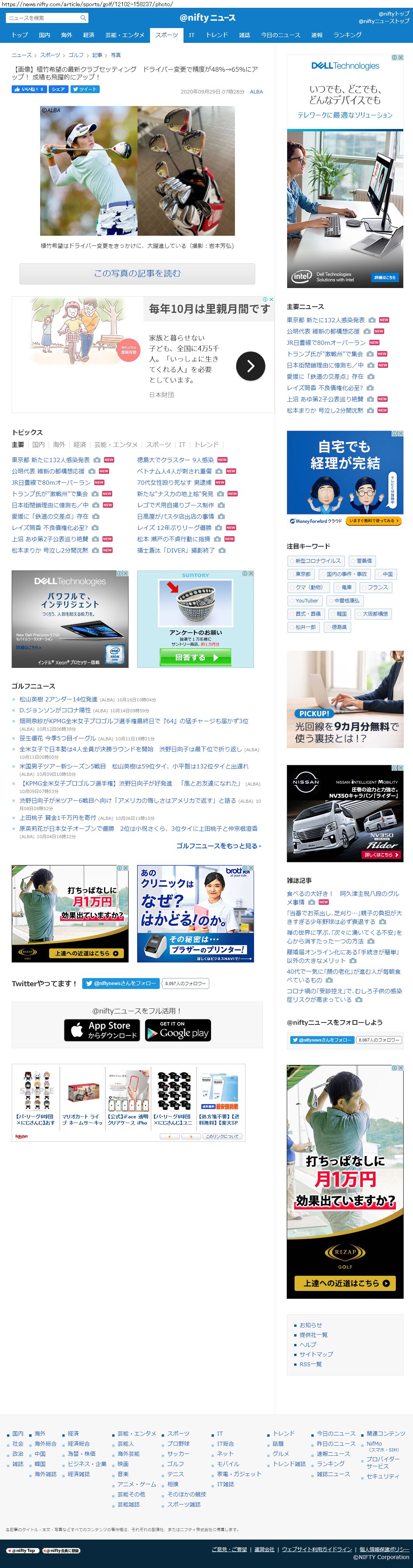Viewport: 413px width, 1568px height.
Task: Tap the この写真の記事を読む button
Action: click(x=137, y=274)
